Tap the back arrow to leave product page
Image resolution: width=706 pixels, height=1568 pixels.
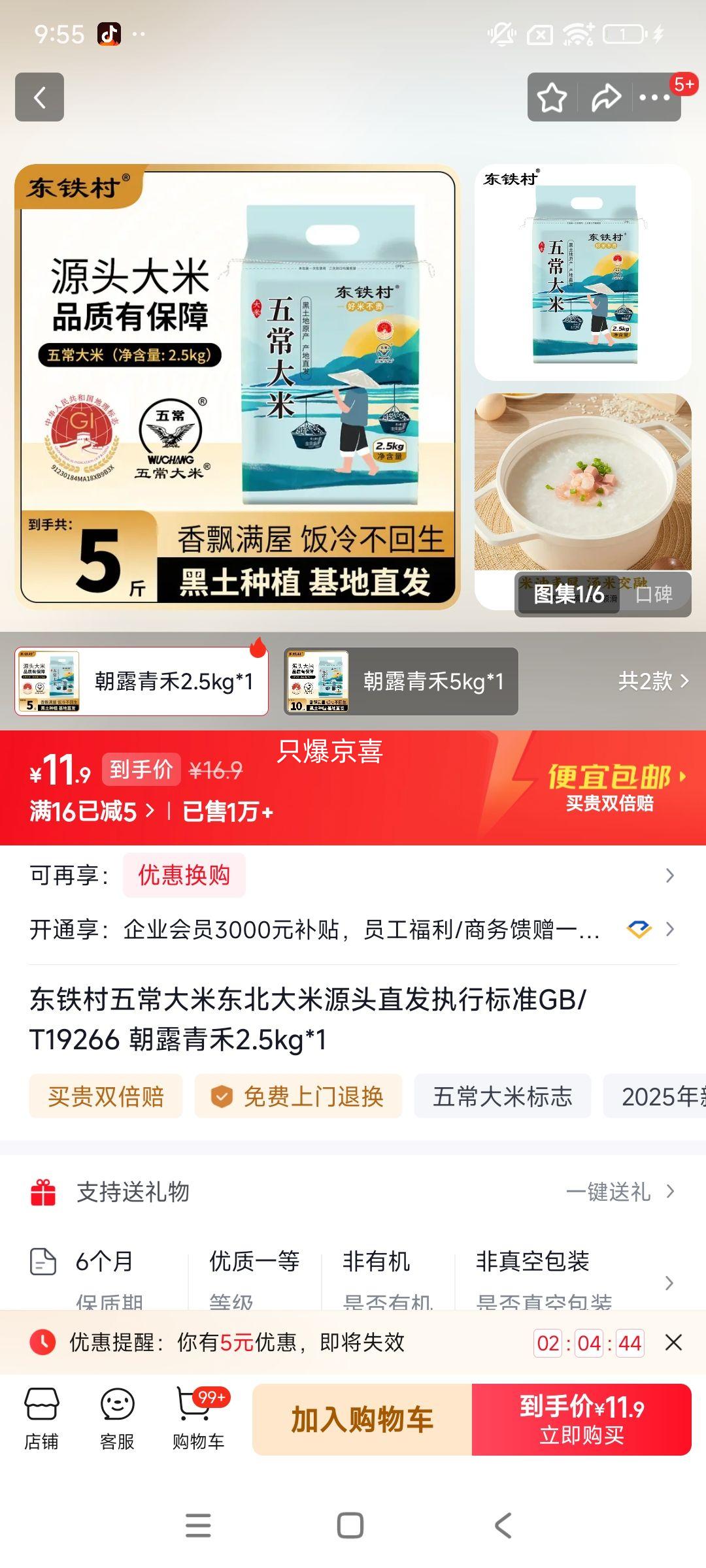coord(39,97)
